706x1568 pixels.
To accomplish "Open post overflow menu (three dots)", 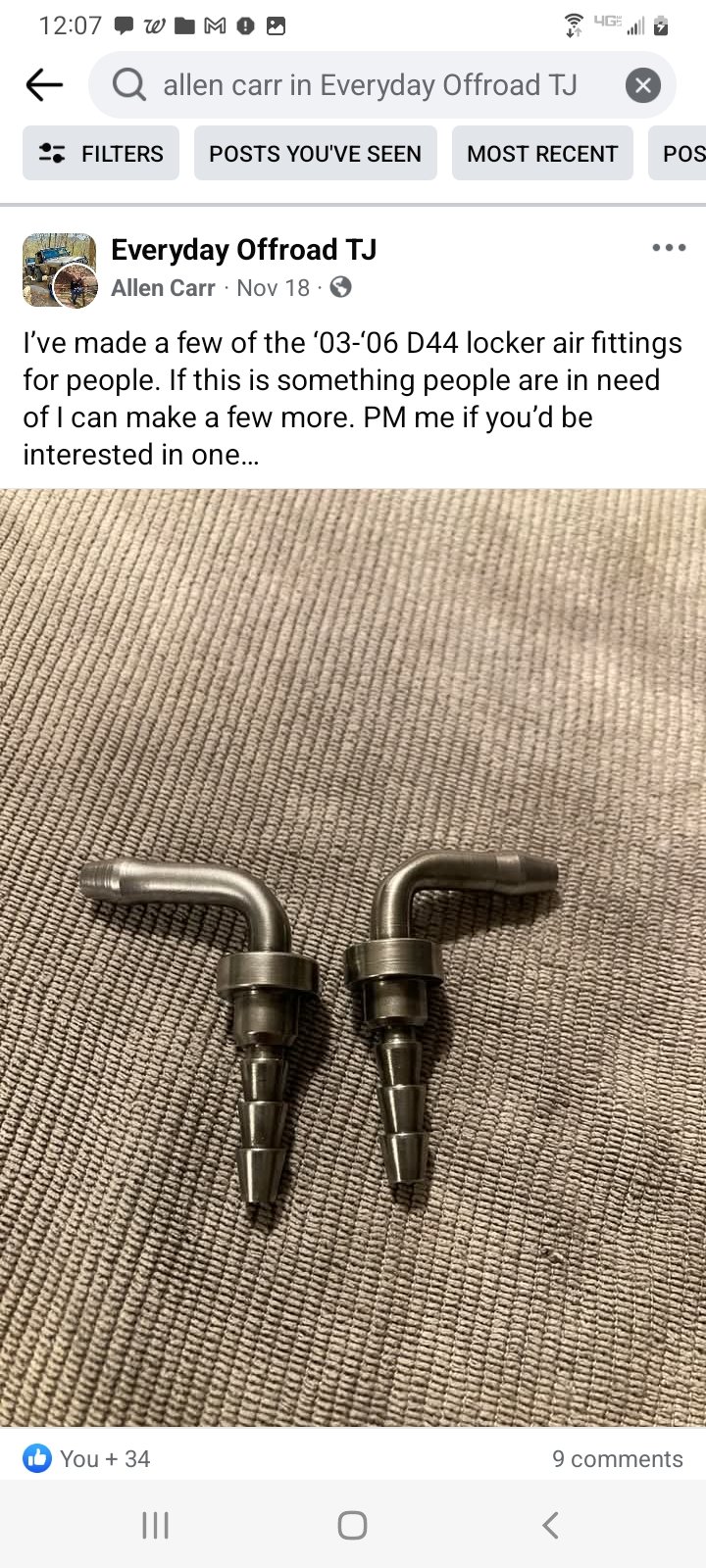I will click(x=669, y=248).
